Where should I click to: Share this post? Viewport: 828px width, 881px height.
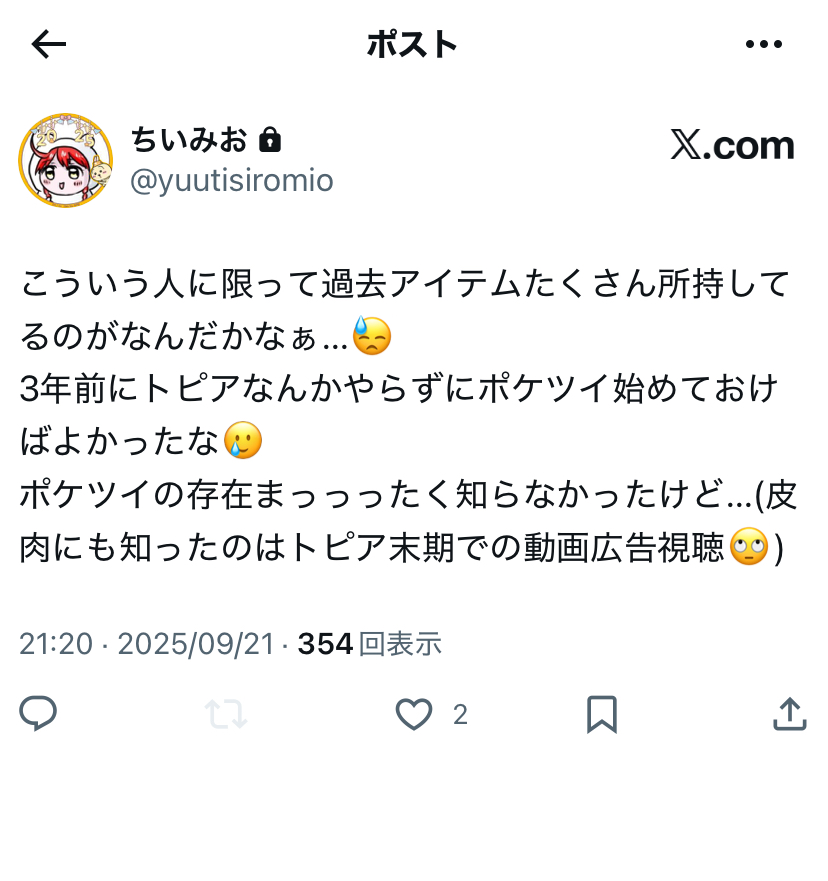[789, 714]
